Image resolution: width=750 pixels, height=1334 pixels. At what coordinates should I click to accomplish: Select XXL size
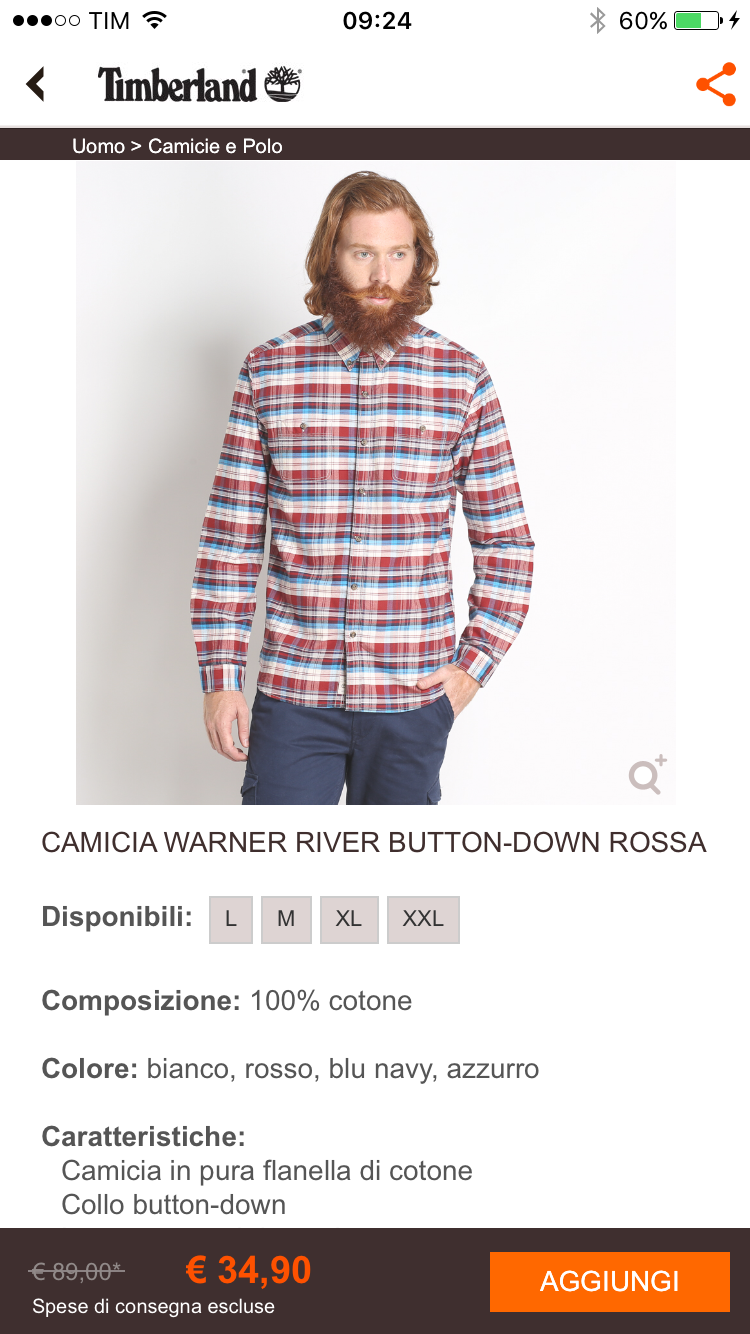423,919
